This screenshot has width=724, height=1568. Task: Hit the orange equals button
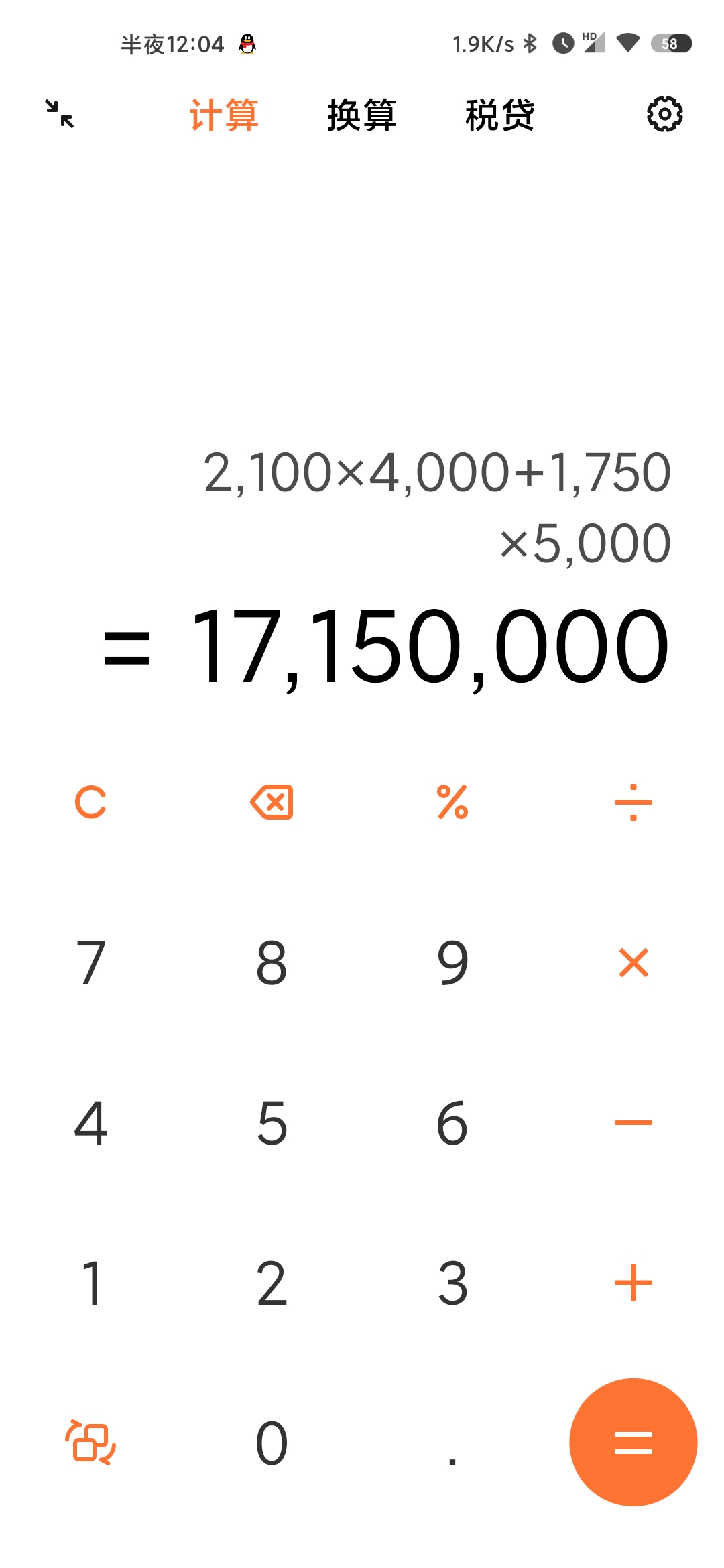click(x=633, y=1442)
